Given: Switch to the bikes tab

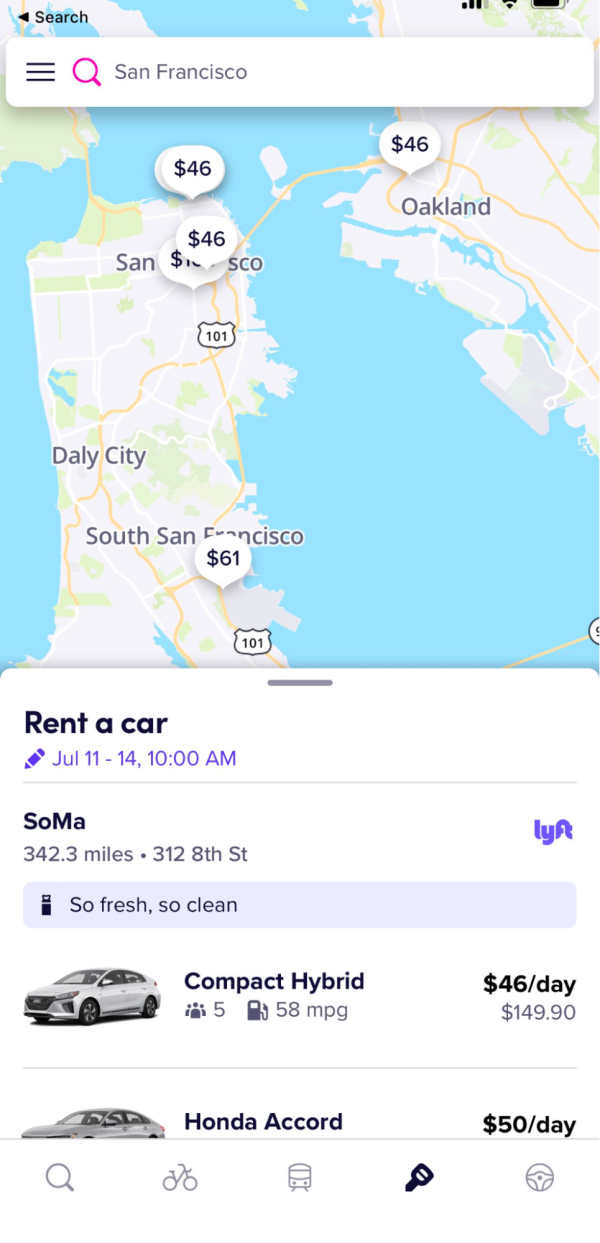Looking at the screenshot, I should 180,1179.
